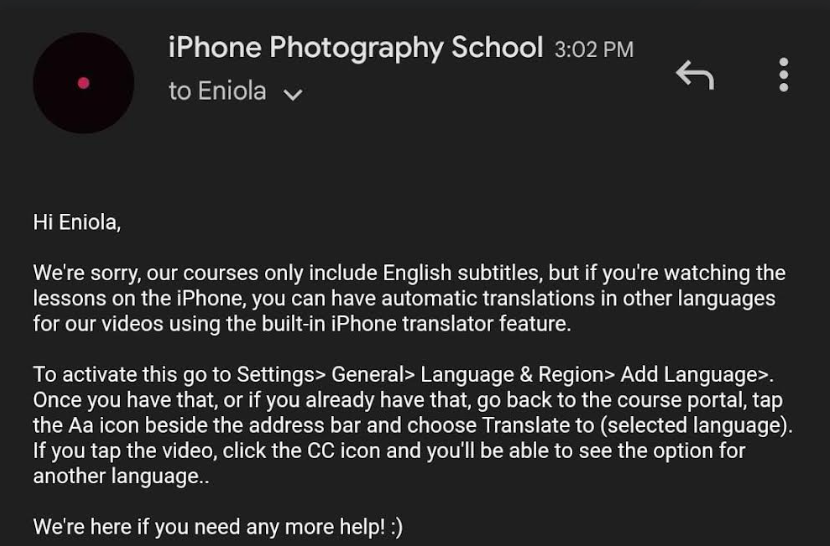Screen dimensions: 830x546
Task: Reply to the iPhone Photography School email
Action: [694, 75]
